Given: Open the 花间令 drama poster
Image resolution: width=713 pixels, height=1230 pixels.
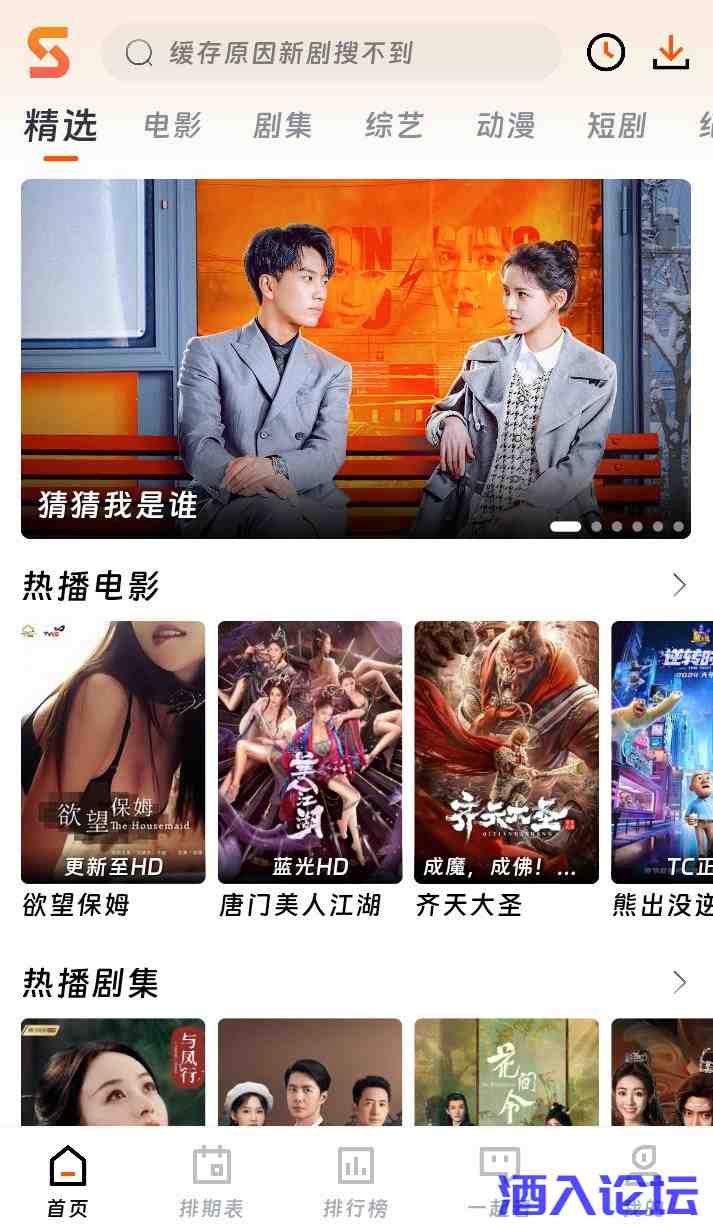Looking at the screenshot, I should 507,1072.
